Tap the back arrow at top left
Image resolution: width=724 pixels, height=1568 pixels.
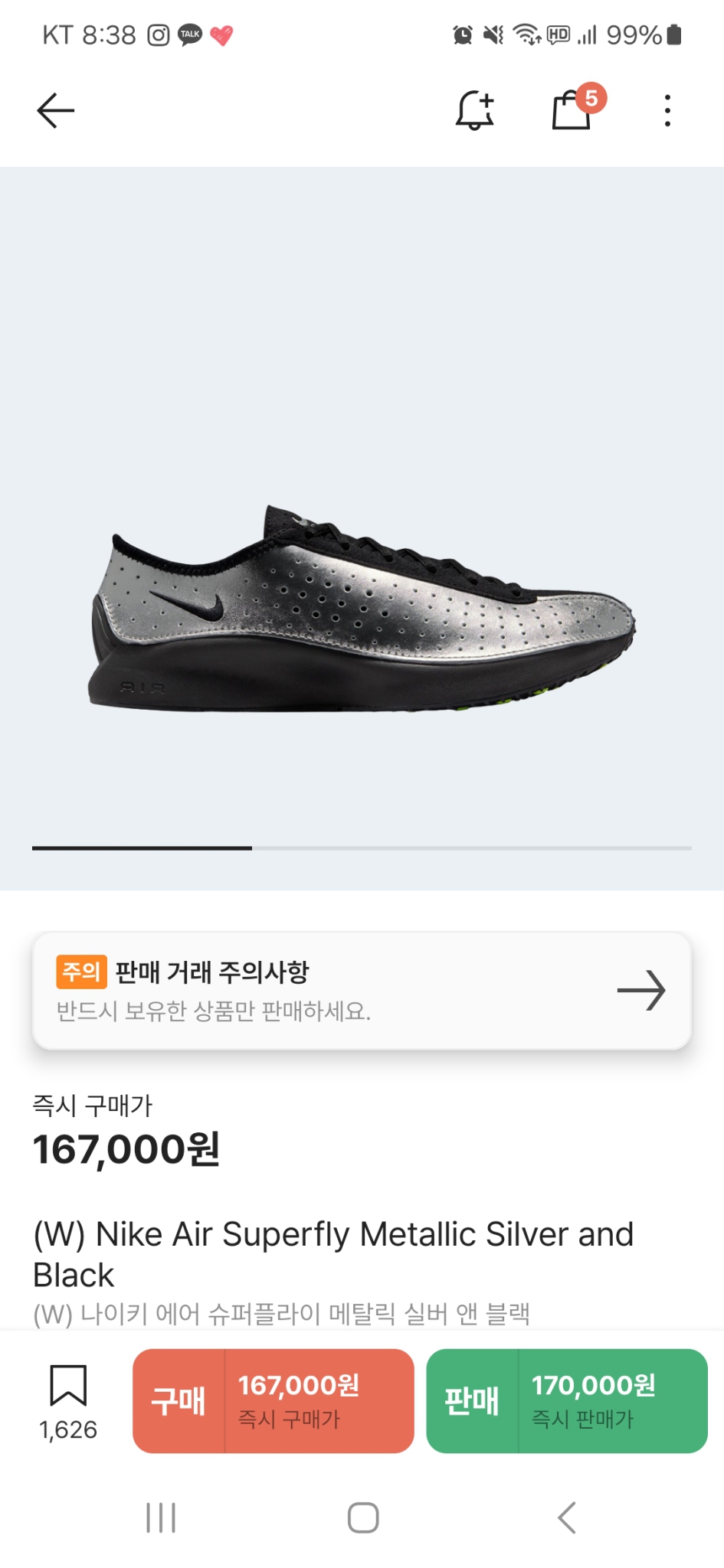click(x=55, y=109)
